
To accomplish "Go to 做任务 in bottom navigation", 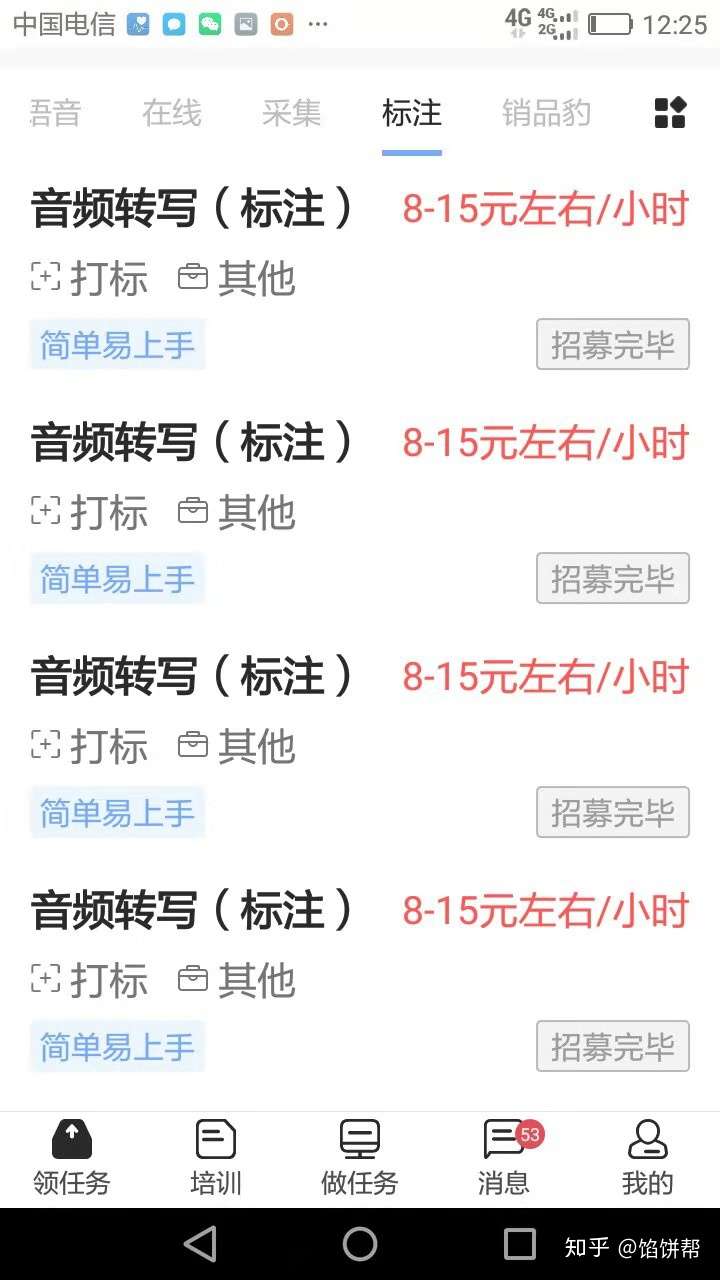I will pyautogui.click(x=360, y=1158).
